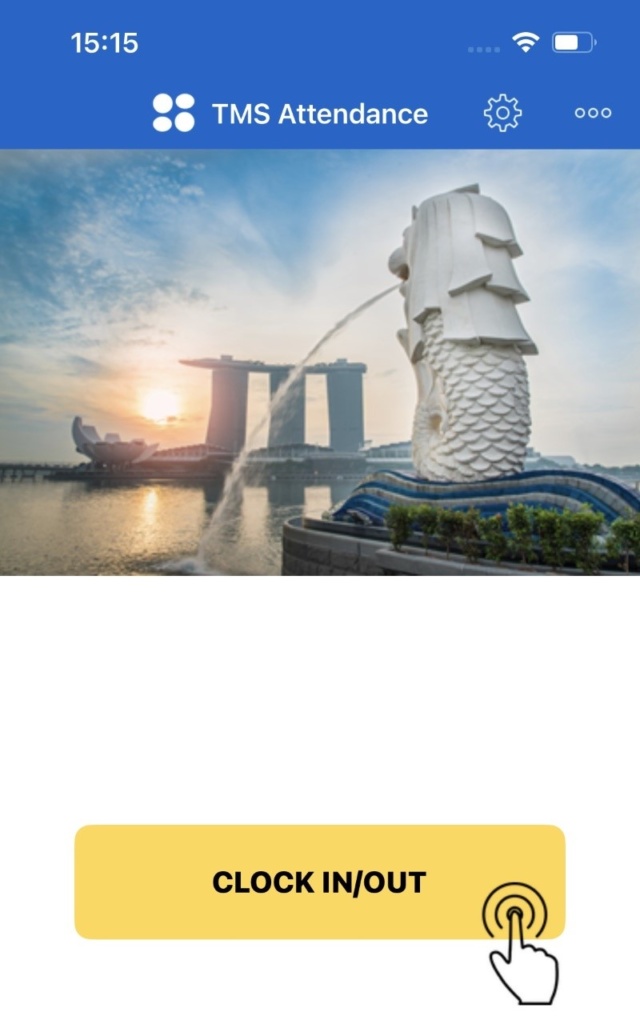Open the settings gear
This screenshot has width=640, height=1024.
[502, 113]
